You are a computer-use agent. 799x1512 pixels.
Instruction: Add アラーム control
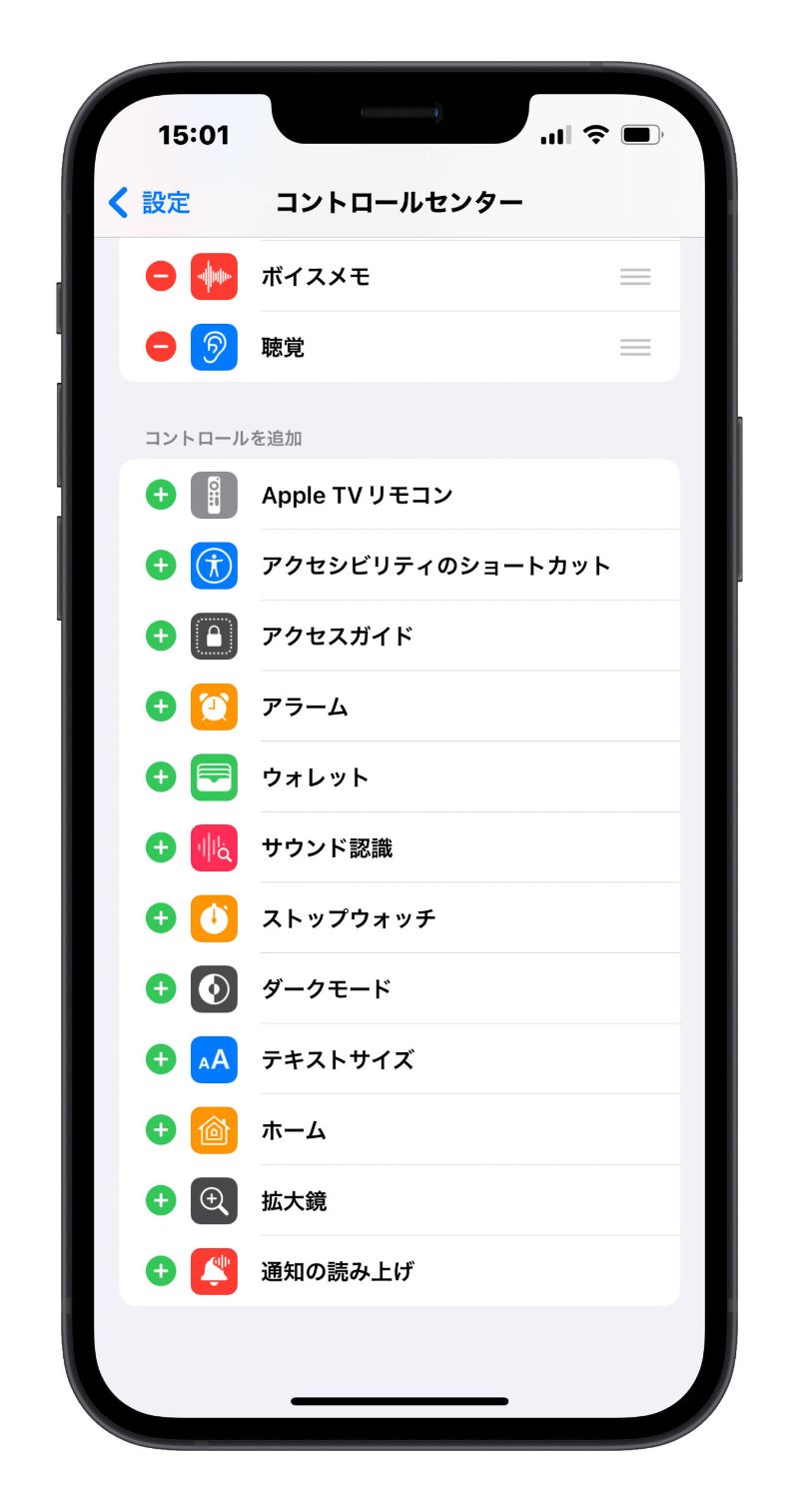(161, 707)
